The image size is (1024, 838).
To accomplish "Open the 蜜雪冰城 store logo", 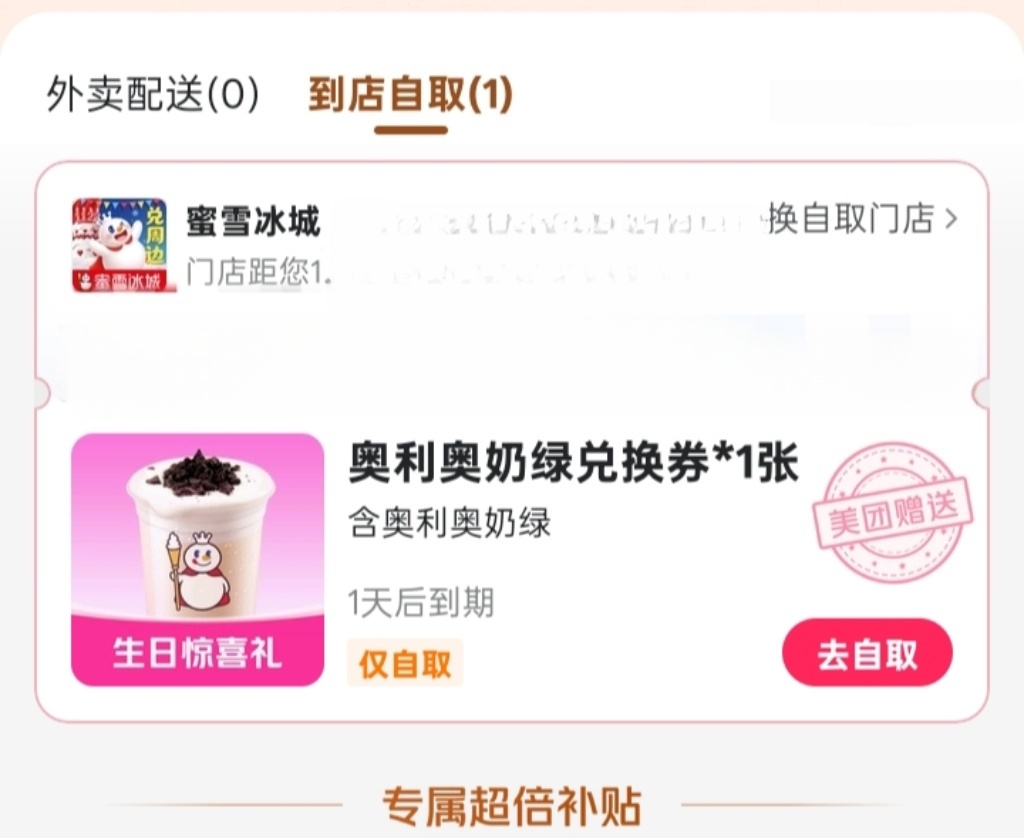I will point(119,244).
